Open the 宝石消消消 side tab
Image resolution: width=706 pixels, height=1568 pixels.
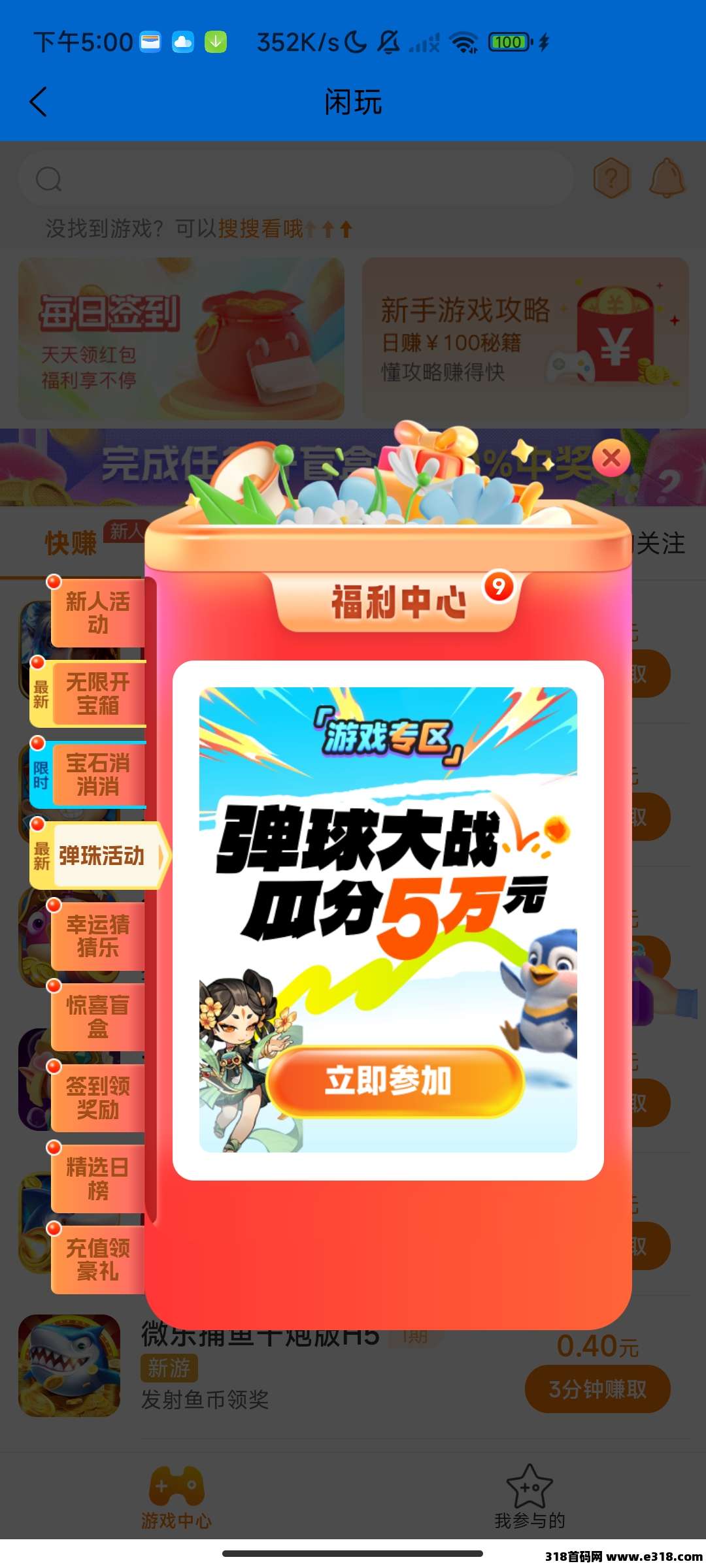pyautogui.click(x=98, y=775)
